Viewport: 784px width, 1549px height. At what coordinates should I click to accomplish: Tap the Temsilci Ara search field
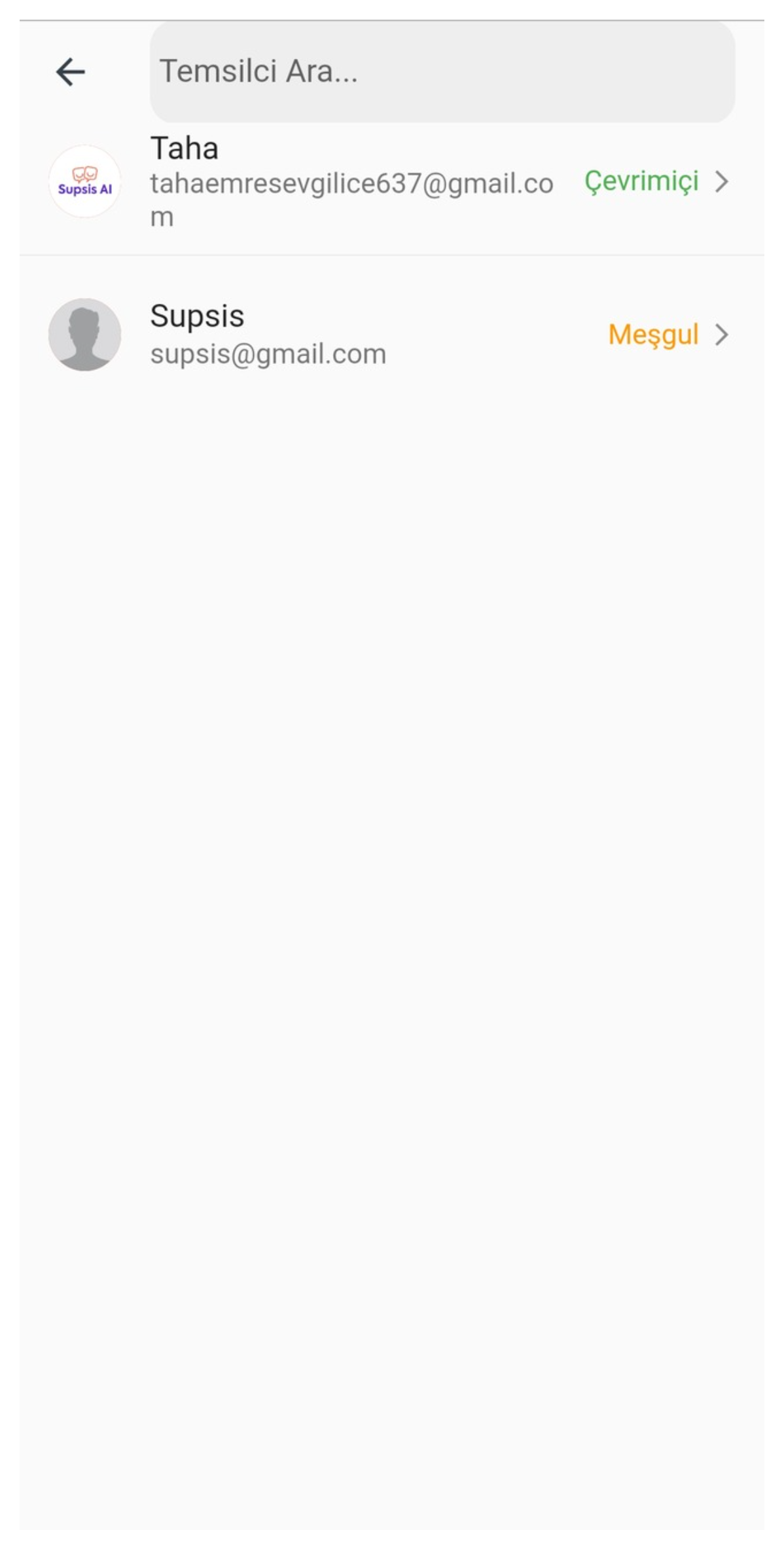pyautogui.click(x=442, y=72)
